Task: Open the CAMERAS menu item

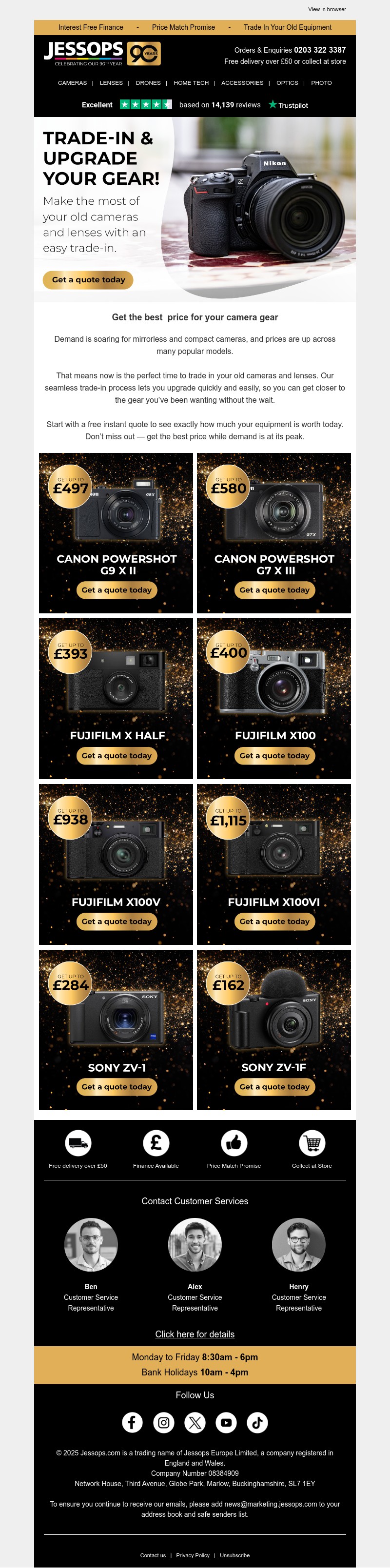Action: click(73, 83)
